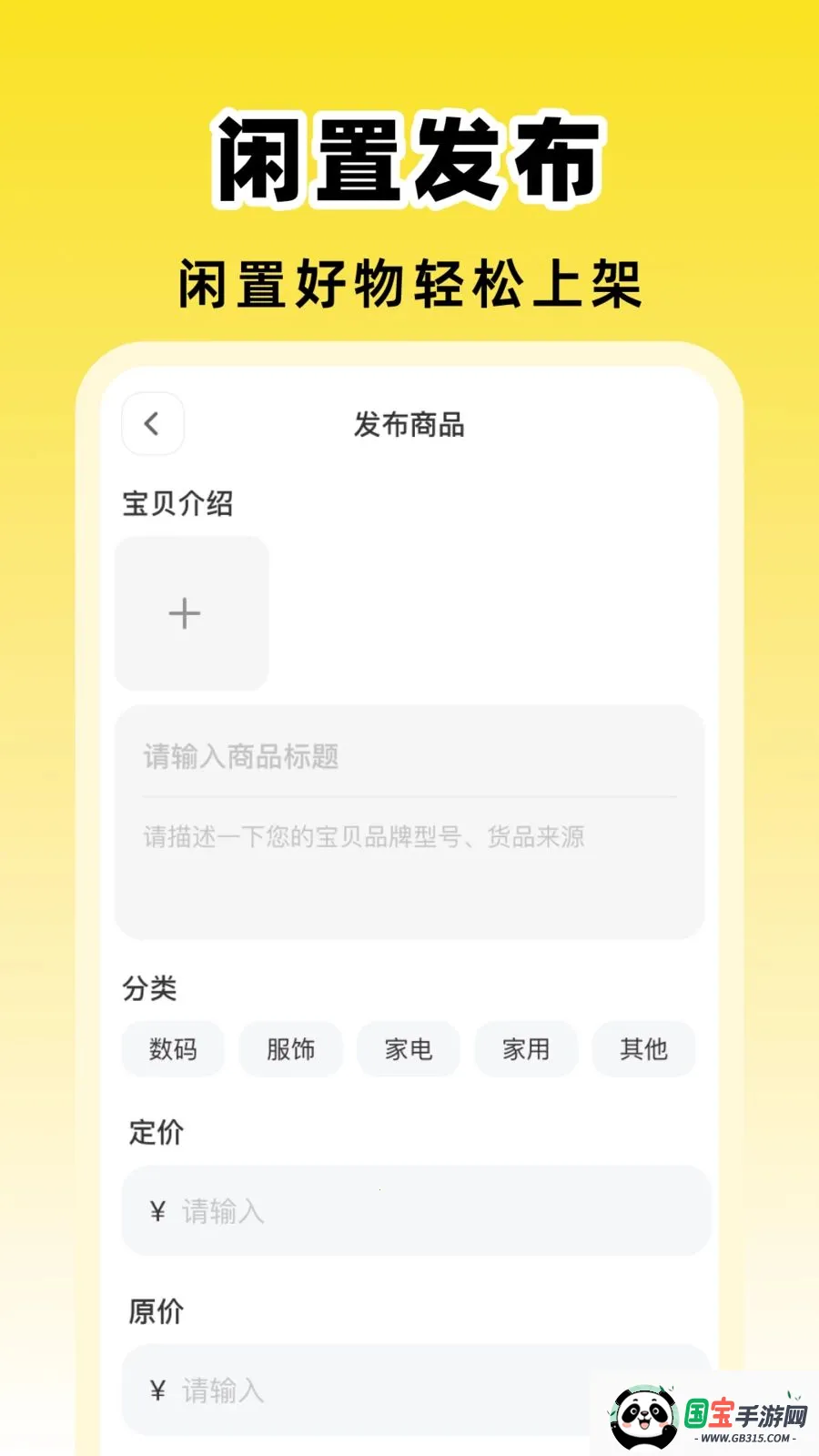Click the plus icon to add product photos
This screenshot has width=819, height=1456.
(186, 613)
